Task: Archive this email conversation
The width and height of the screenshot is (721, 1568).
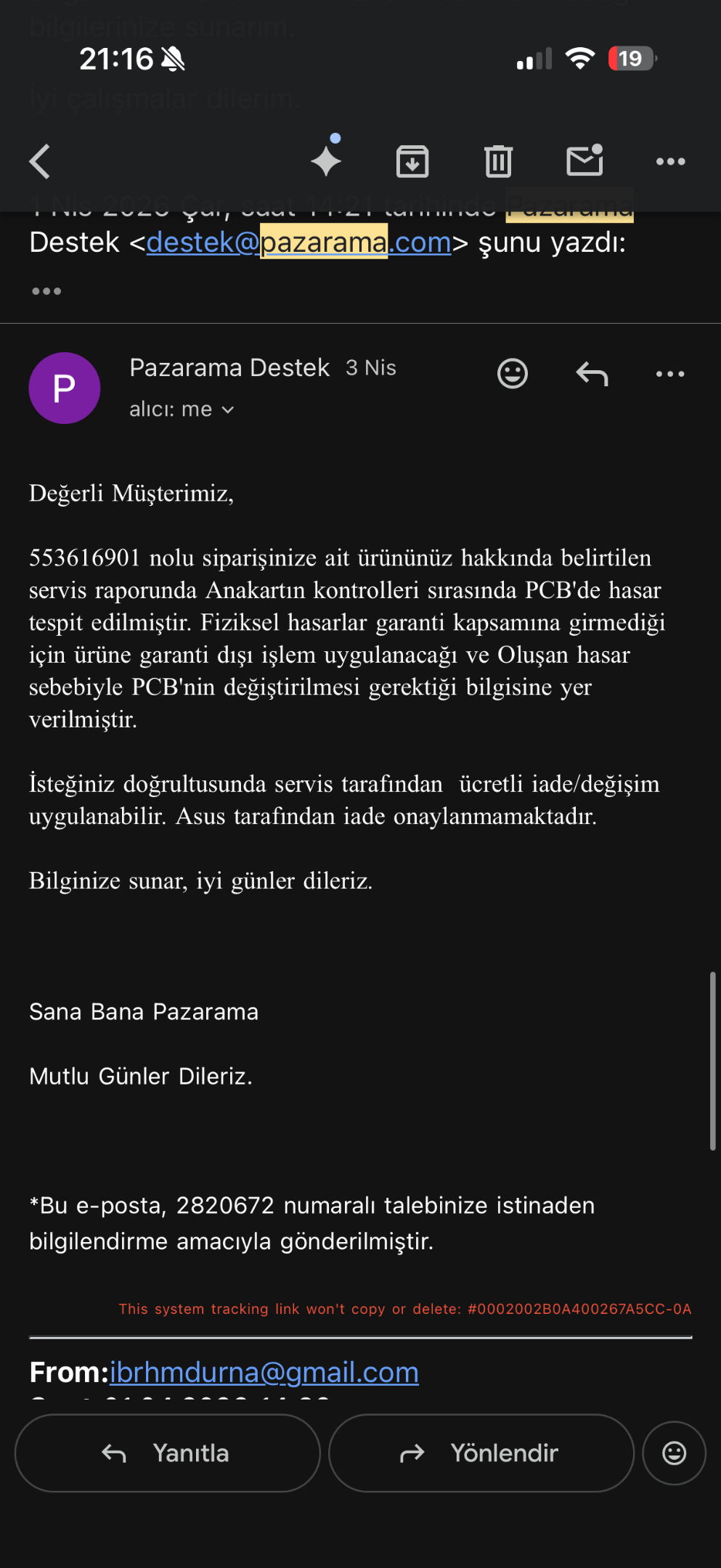Action: pos(412,161)
